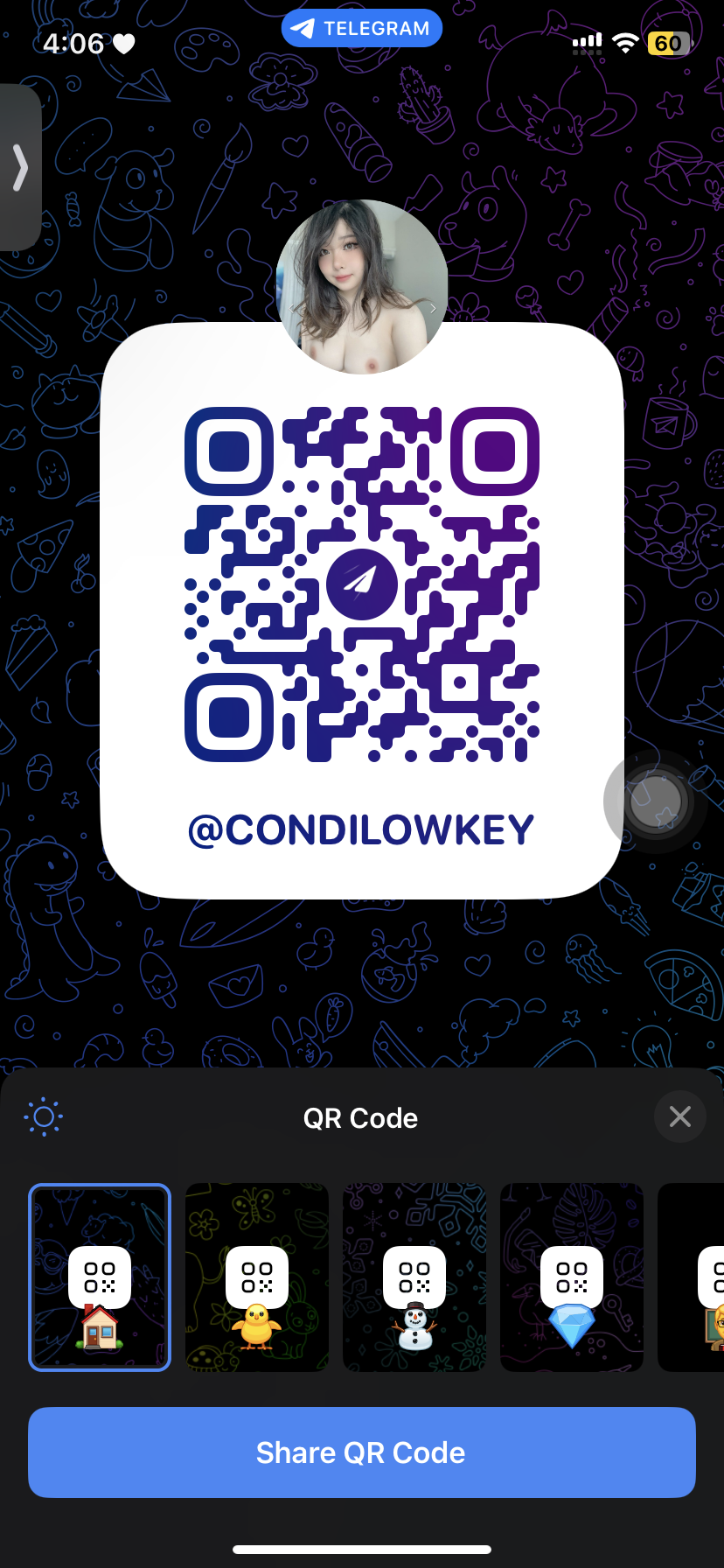Select the house QR theme
Viewport: 724px width, 1568px height.
click(100, 1277)
